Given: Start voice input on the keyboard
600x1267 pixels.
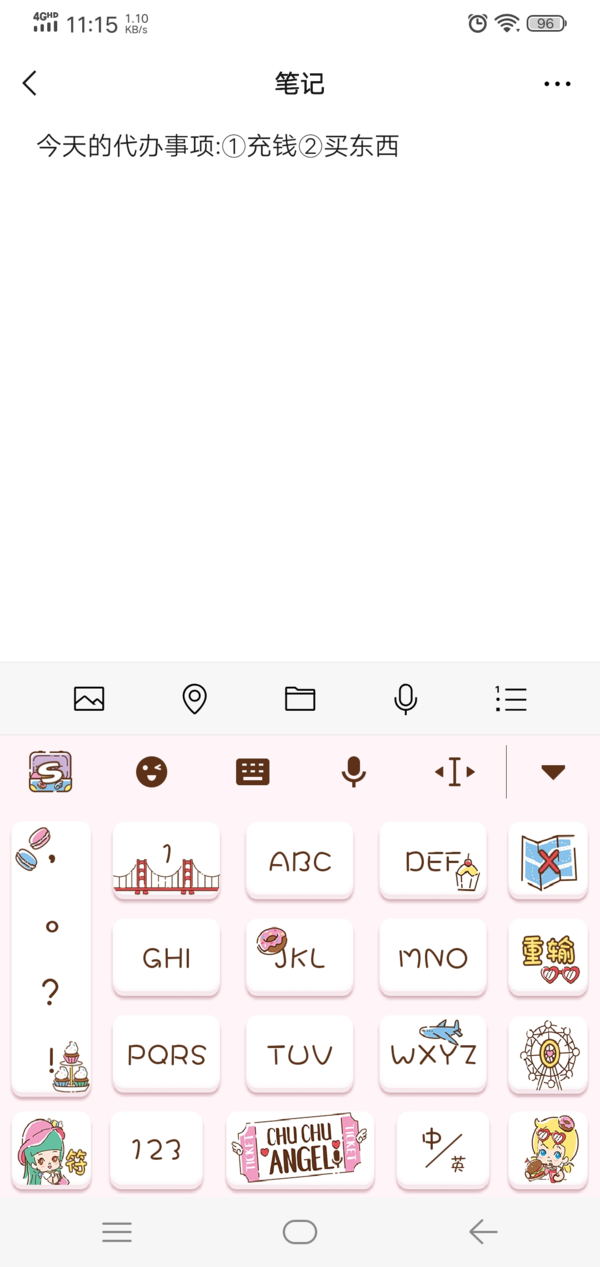Looking at the screenshot, I should [x=353, y=772].
